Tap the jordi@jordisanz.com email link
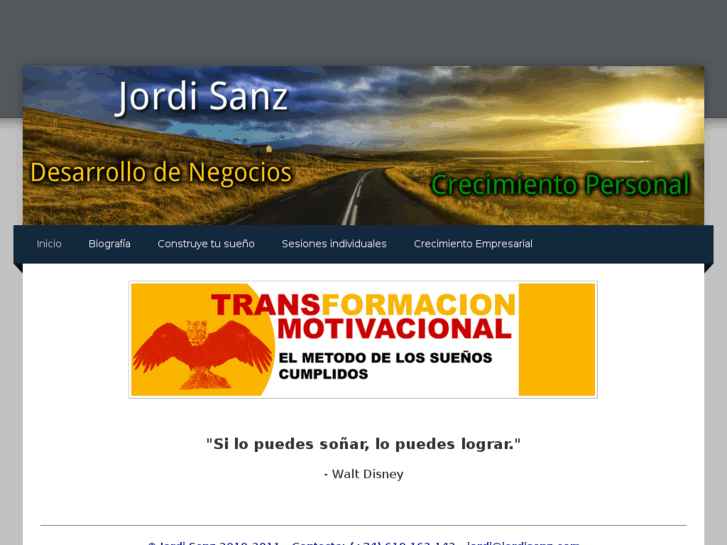727x545 pixels. [523, 543]
